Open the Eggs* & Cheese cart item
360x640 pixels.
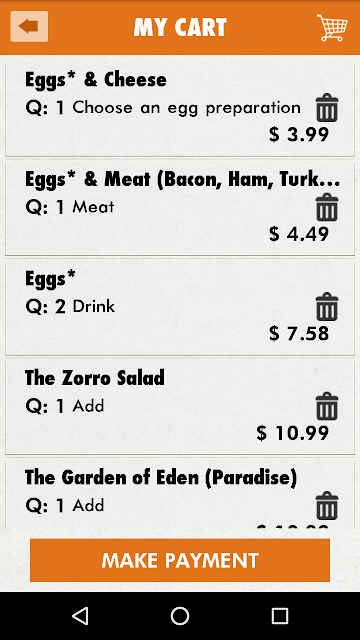pyautogui.click(x=180, y=109)
